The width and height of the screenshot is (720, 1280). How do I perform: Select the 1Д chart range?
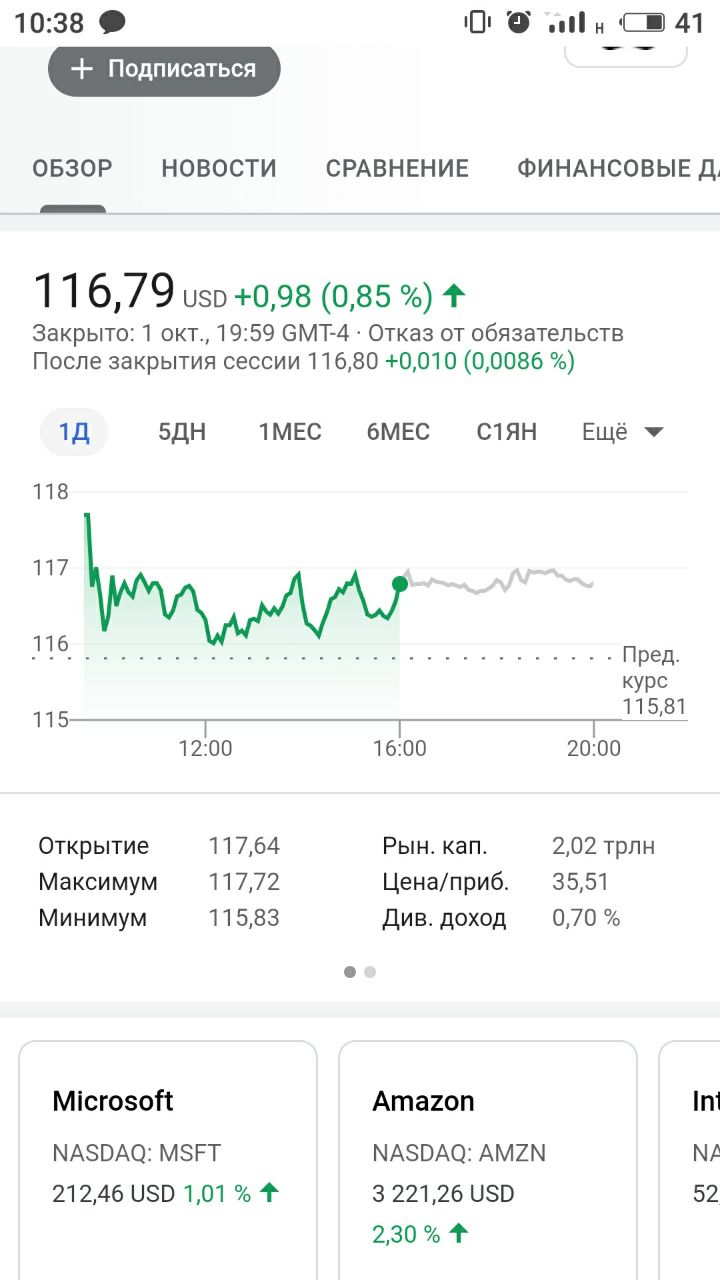pyautogui.click(x=74, y=432)
